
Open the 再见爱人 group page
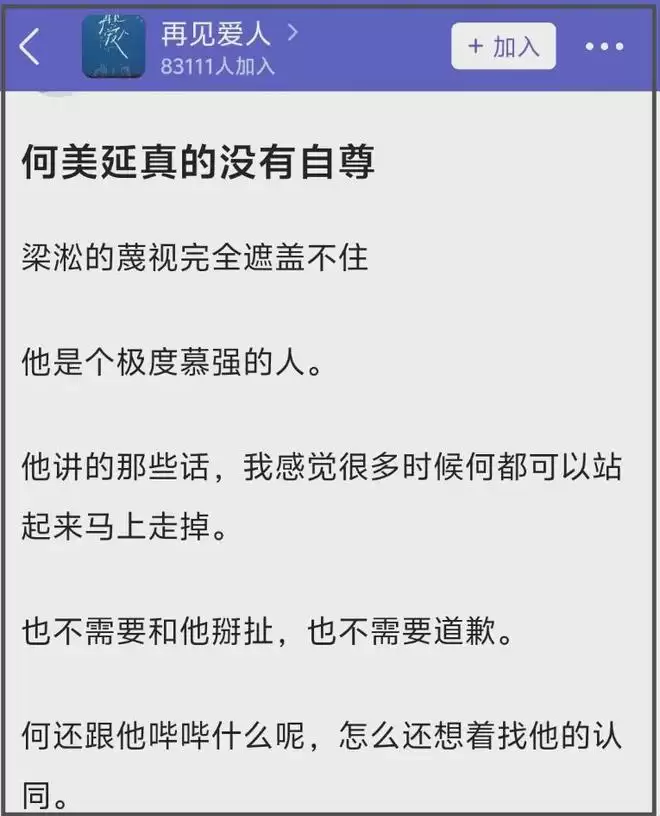[x=218, y=35]
